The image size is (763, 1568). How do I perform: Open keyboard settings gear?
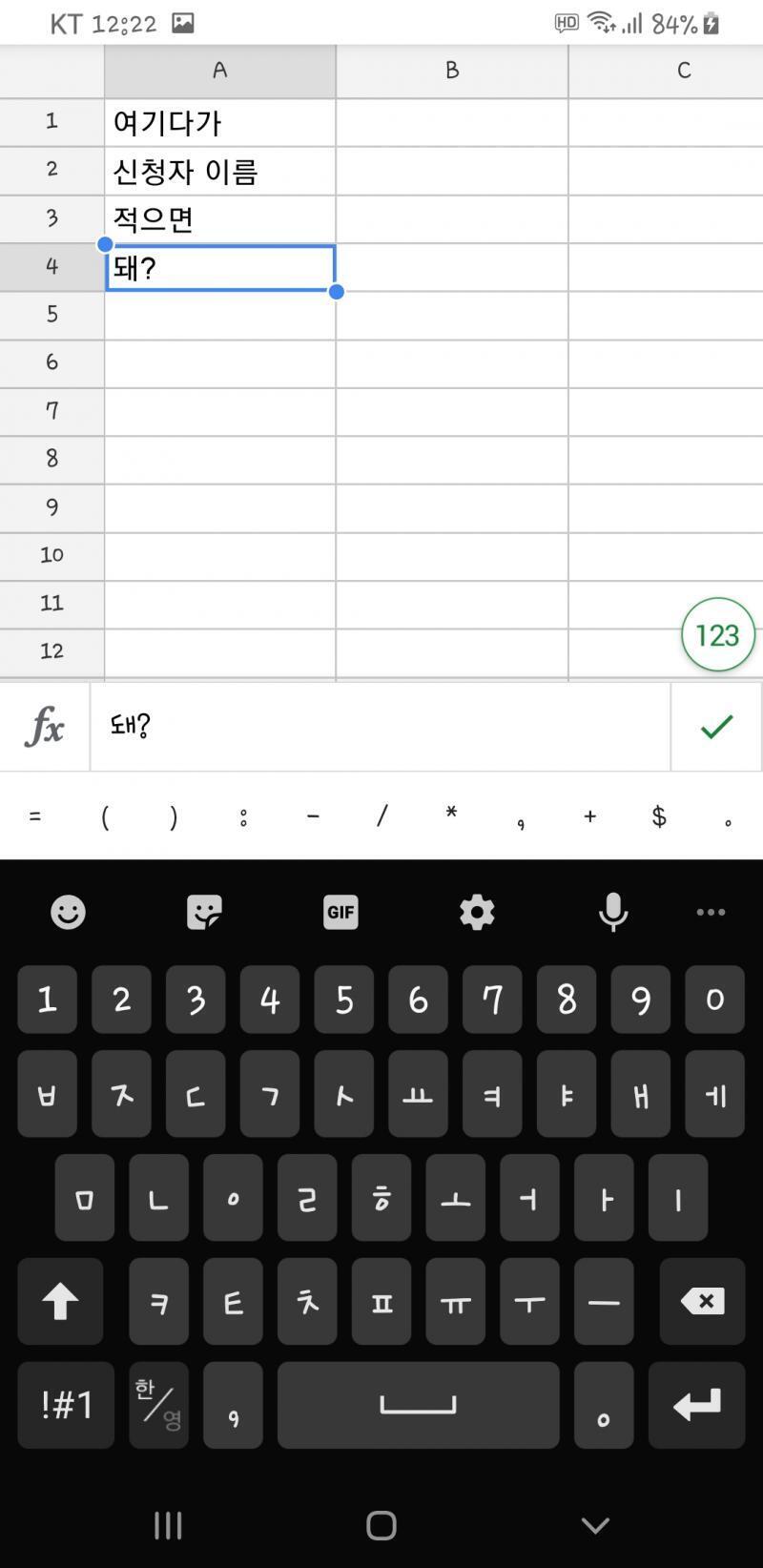(x=477, y=913)
